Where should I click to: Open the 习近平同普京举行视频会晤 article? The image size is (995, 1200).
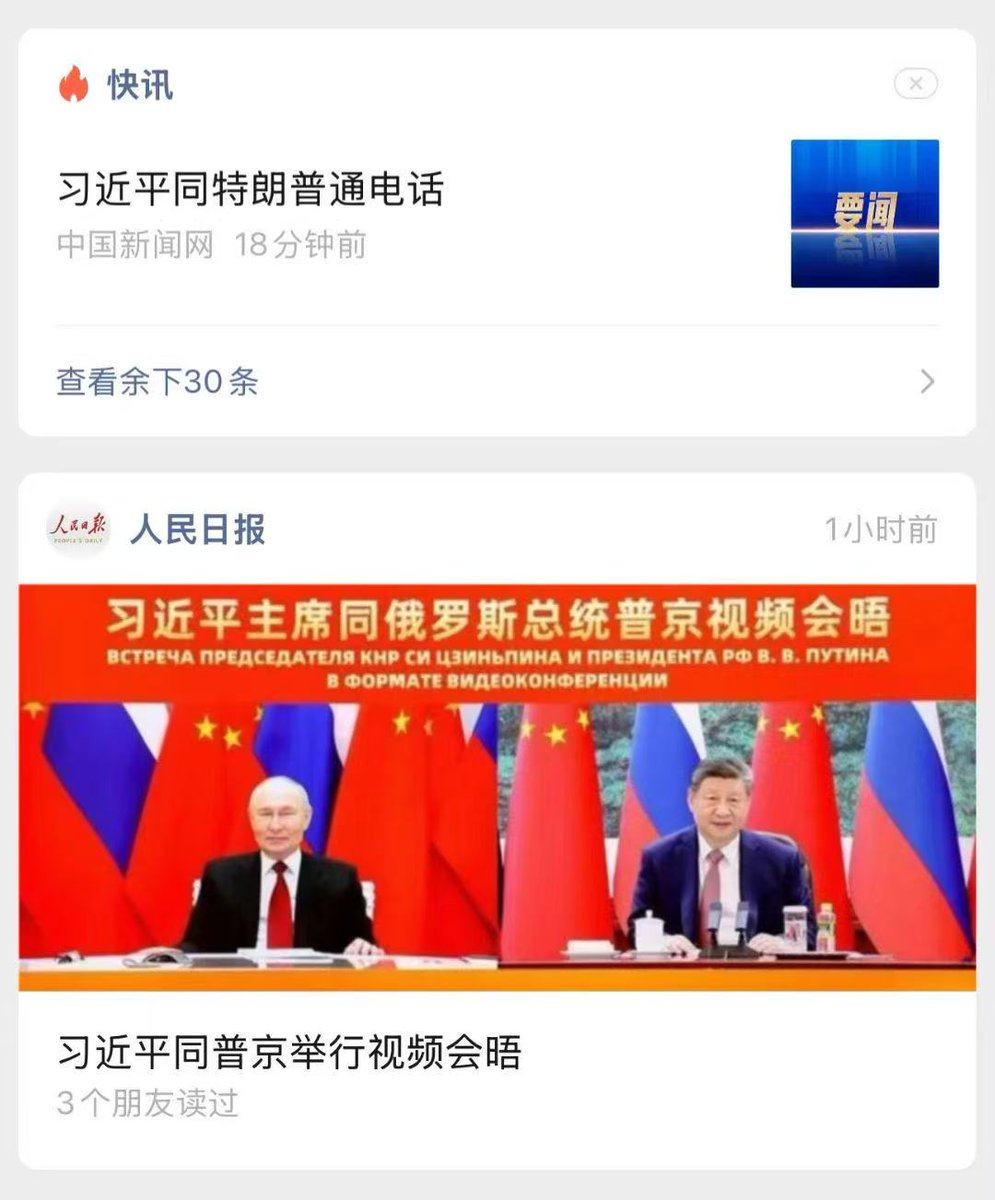289,1052
